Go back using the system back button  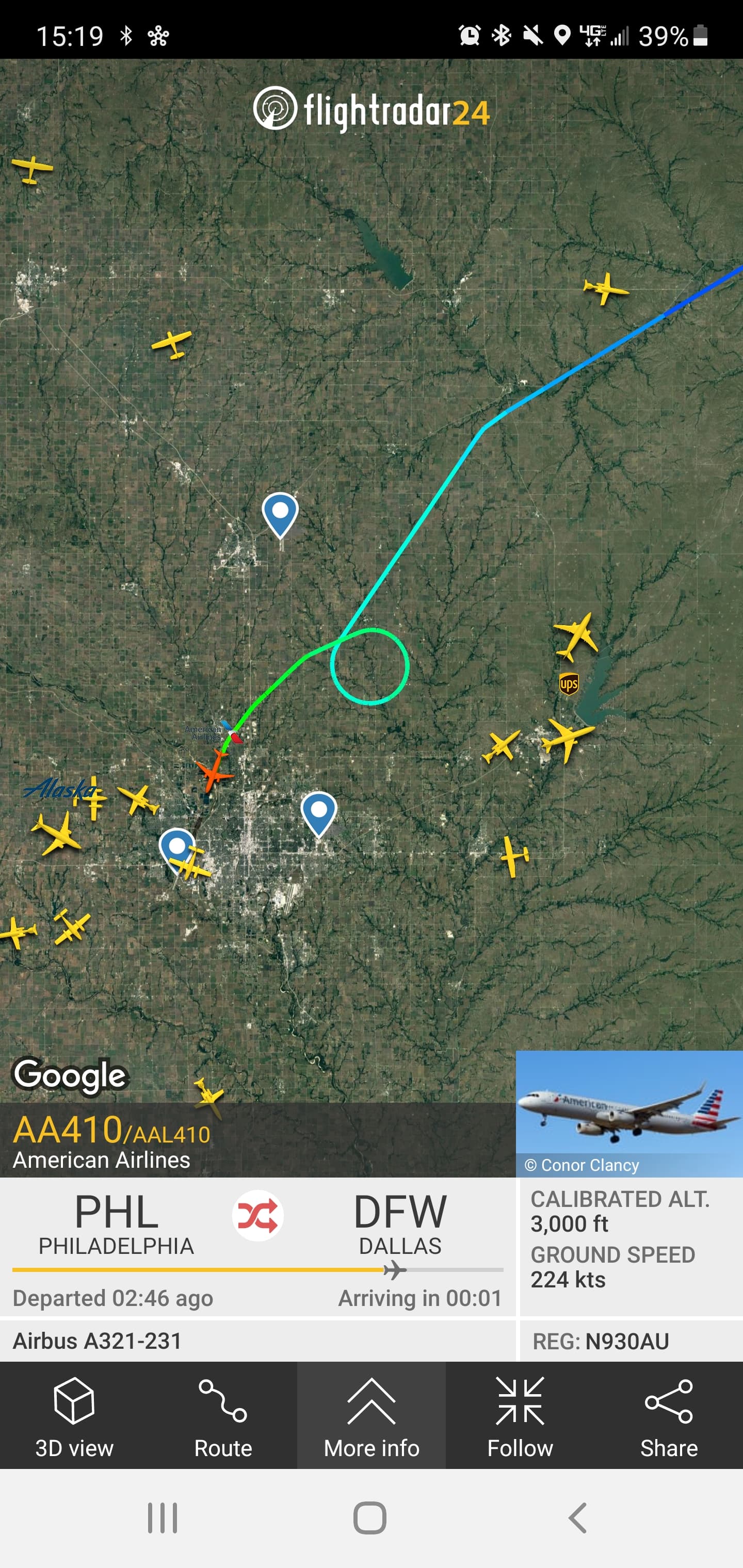click(x=577, y=1517)
